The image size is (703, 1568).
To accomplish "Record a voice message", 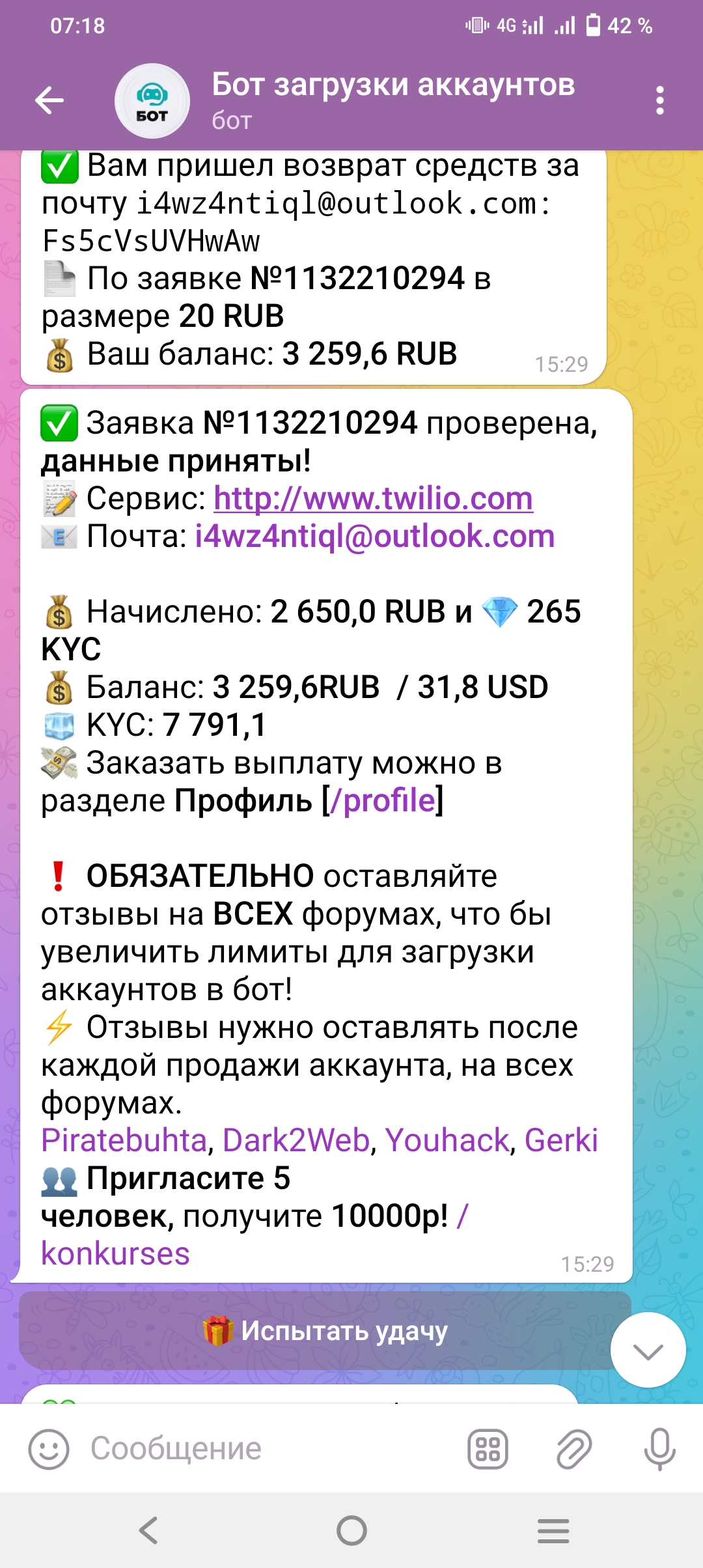I will point(659,1449).
